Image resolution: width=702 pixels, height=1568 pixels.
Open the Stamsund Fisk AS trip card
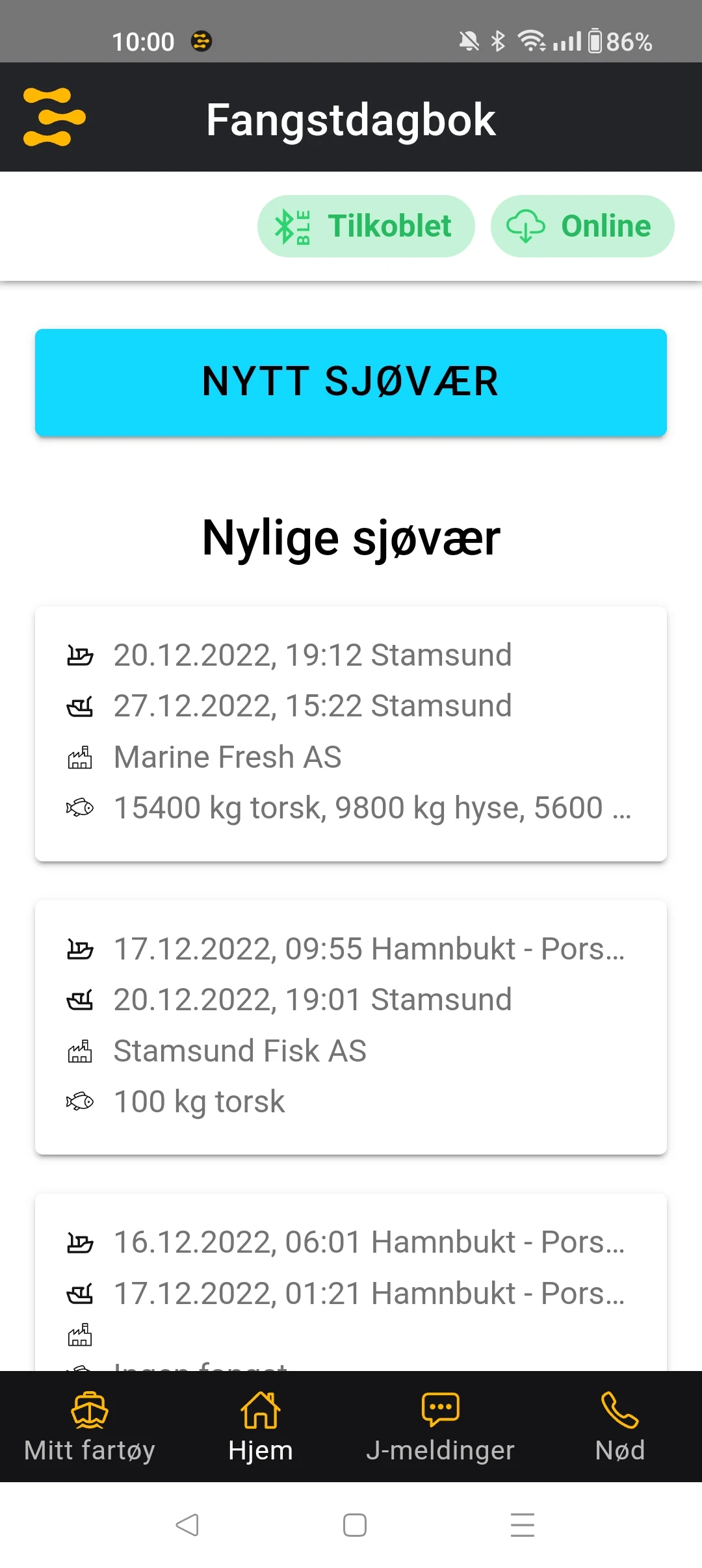tap(351, 1027)
